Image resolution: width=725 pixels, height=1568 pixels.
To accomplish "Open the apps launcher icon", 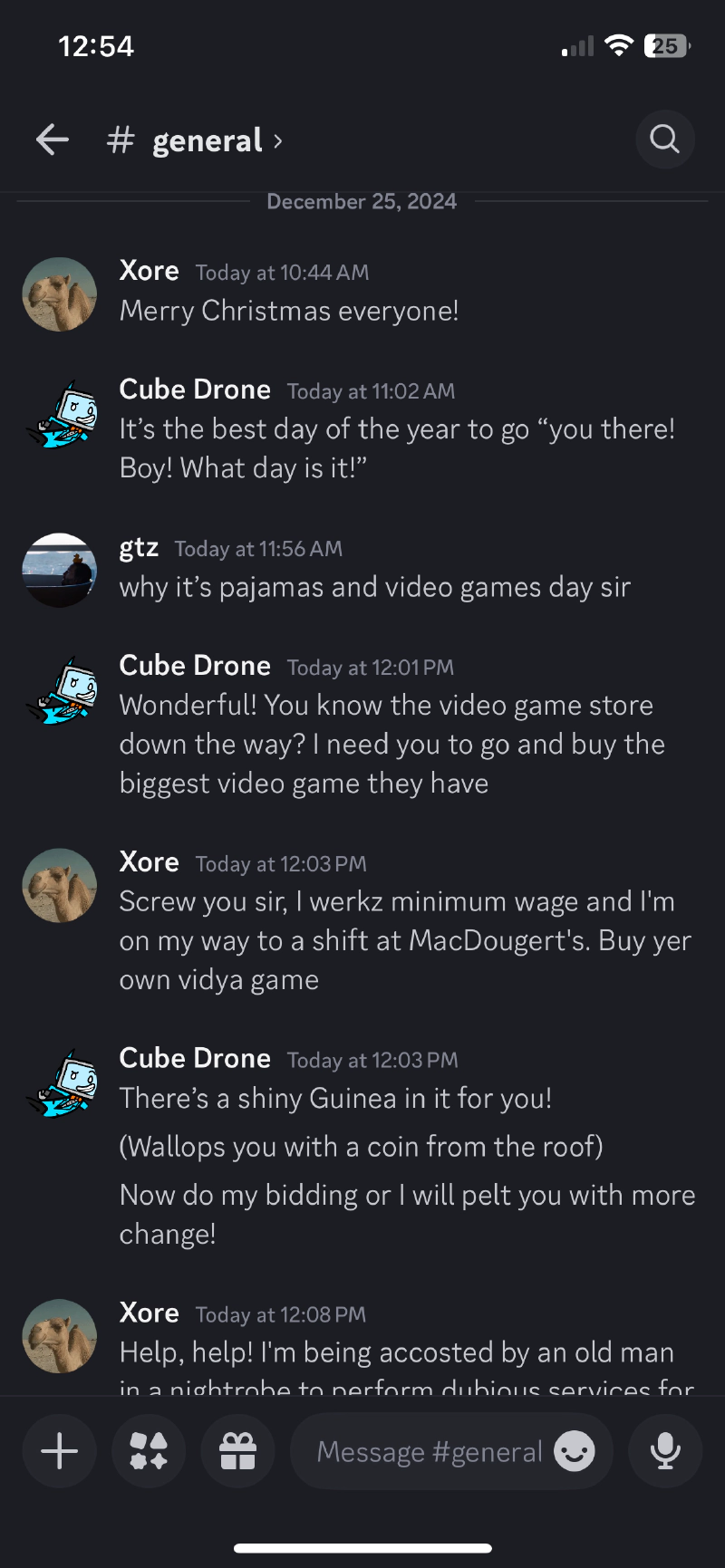I will click(x=149, y=1451).
